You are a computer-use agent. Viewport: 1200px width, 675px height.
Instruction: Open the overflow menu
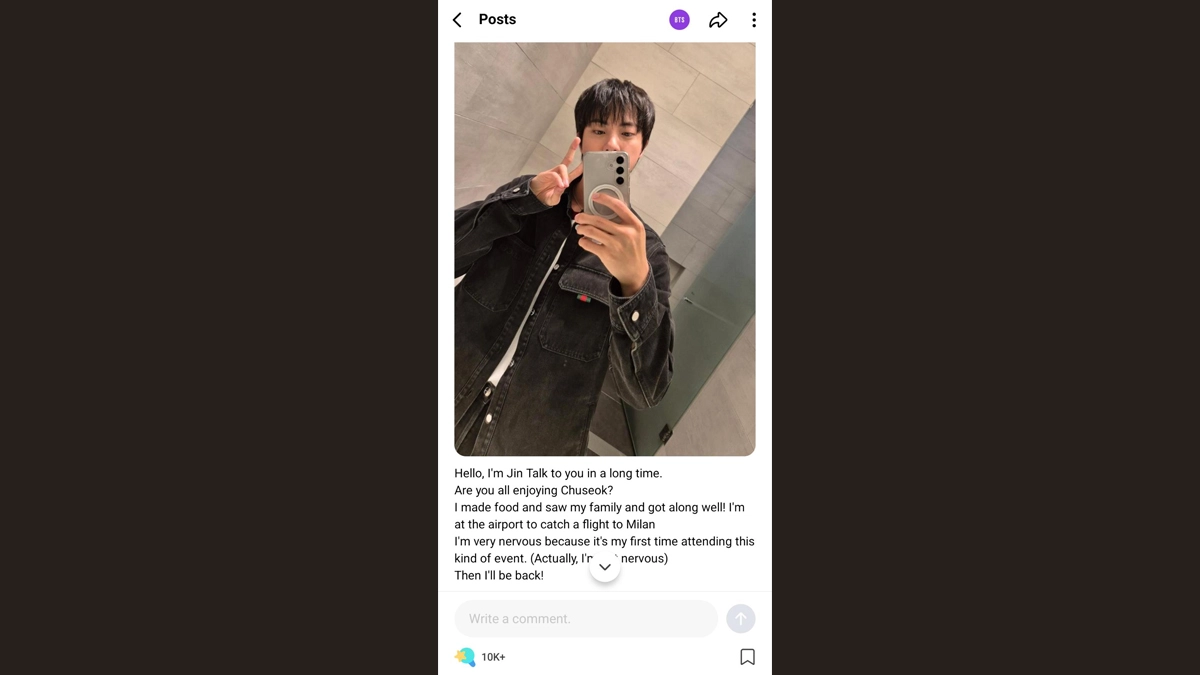753,20
